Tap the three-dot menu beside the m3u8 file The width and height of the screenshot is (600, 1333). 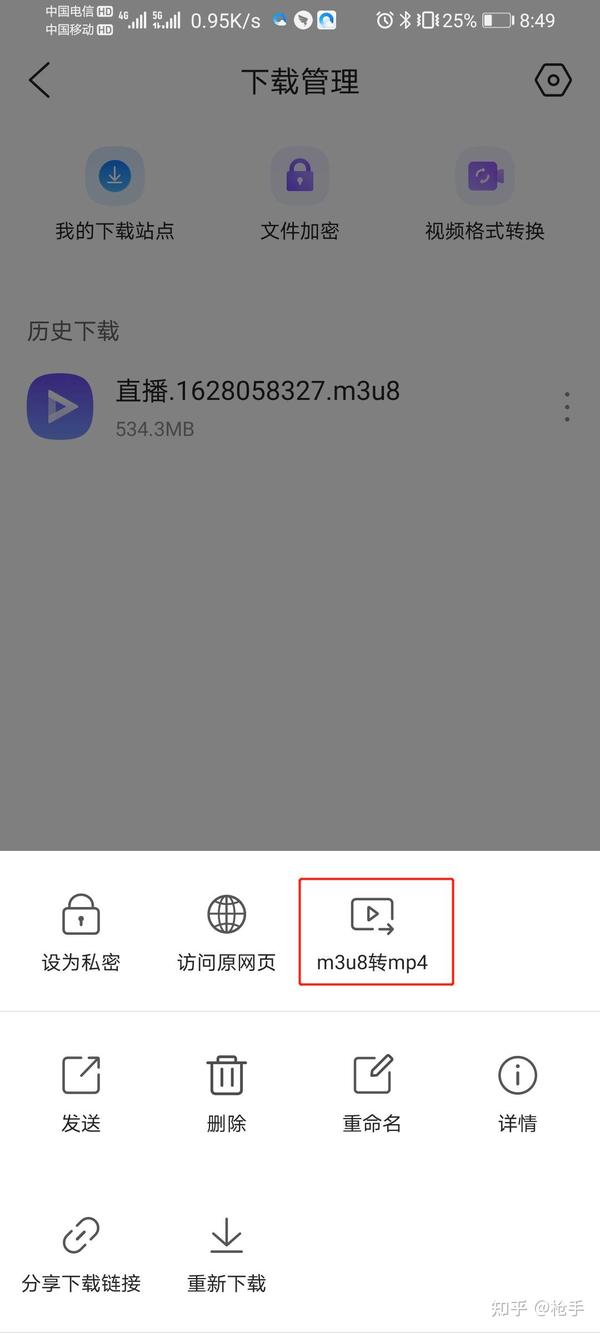[x=567, y=407]
